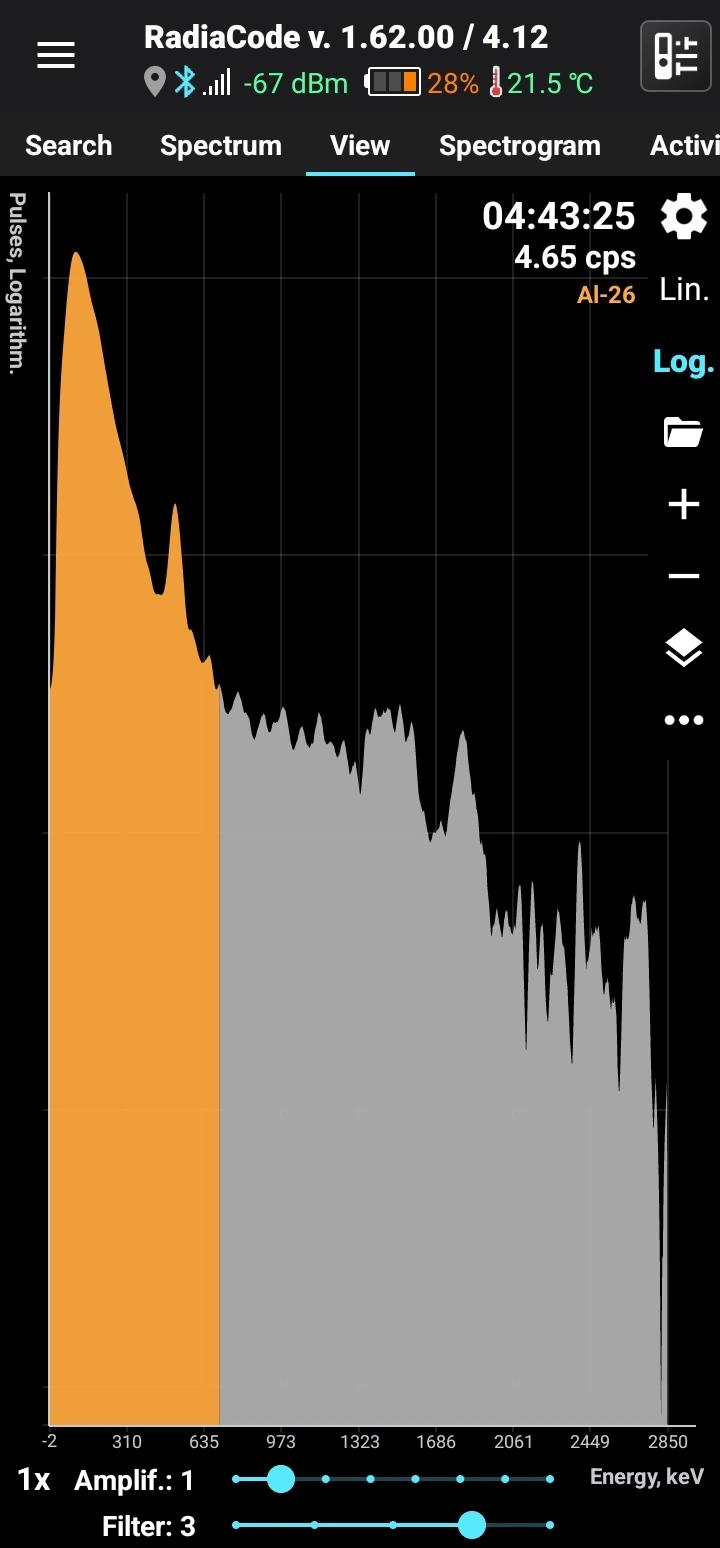Open the device controls icon

675,56
